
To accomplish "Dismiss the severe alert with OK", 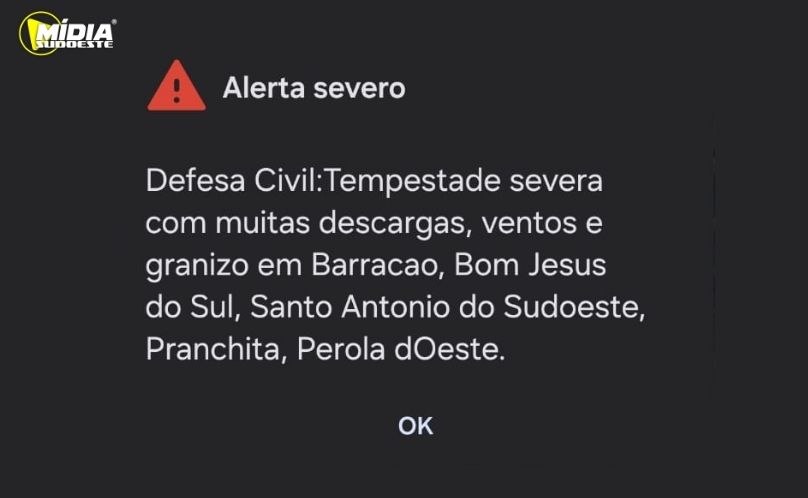I will [x=415, y=426].
